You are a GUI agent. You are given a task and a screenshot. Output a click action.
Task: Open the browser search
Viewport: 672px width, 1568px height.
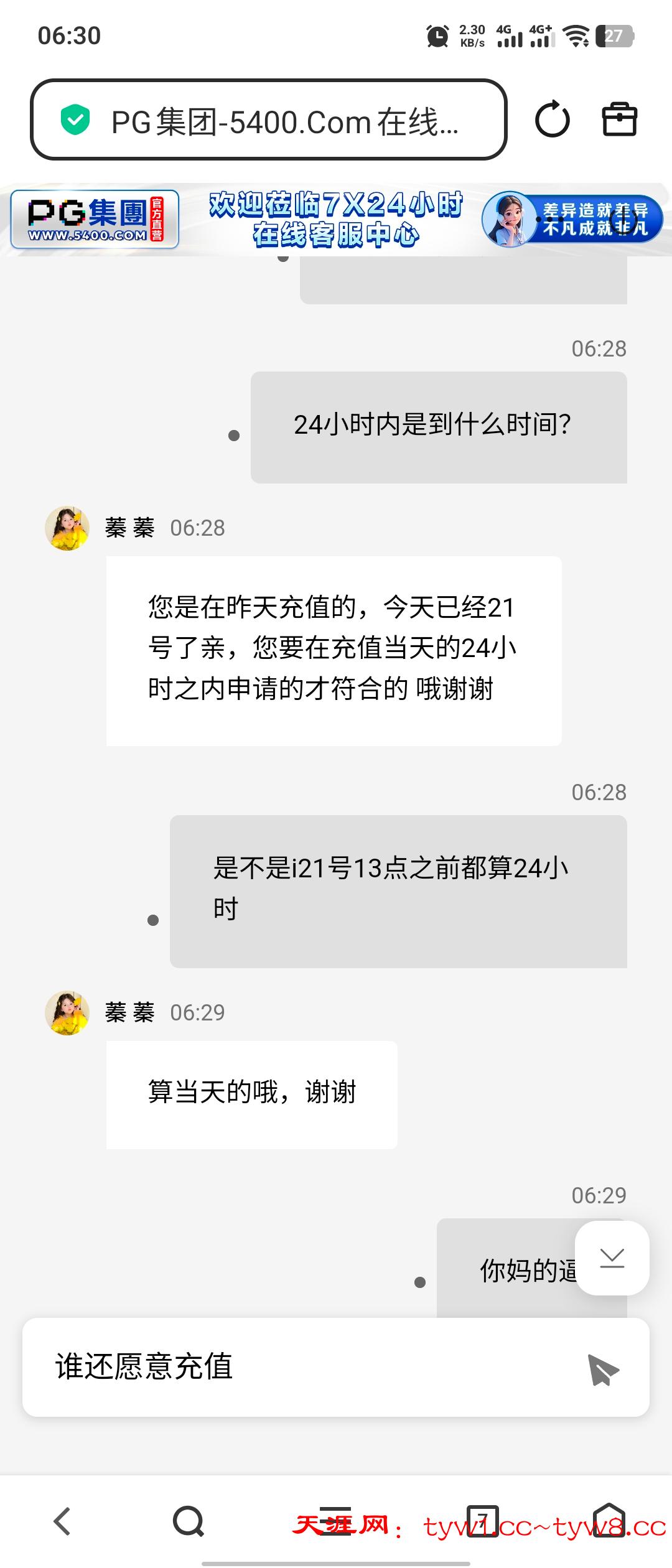189,1522
